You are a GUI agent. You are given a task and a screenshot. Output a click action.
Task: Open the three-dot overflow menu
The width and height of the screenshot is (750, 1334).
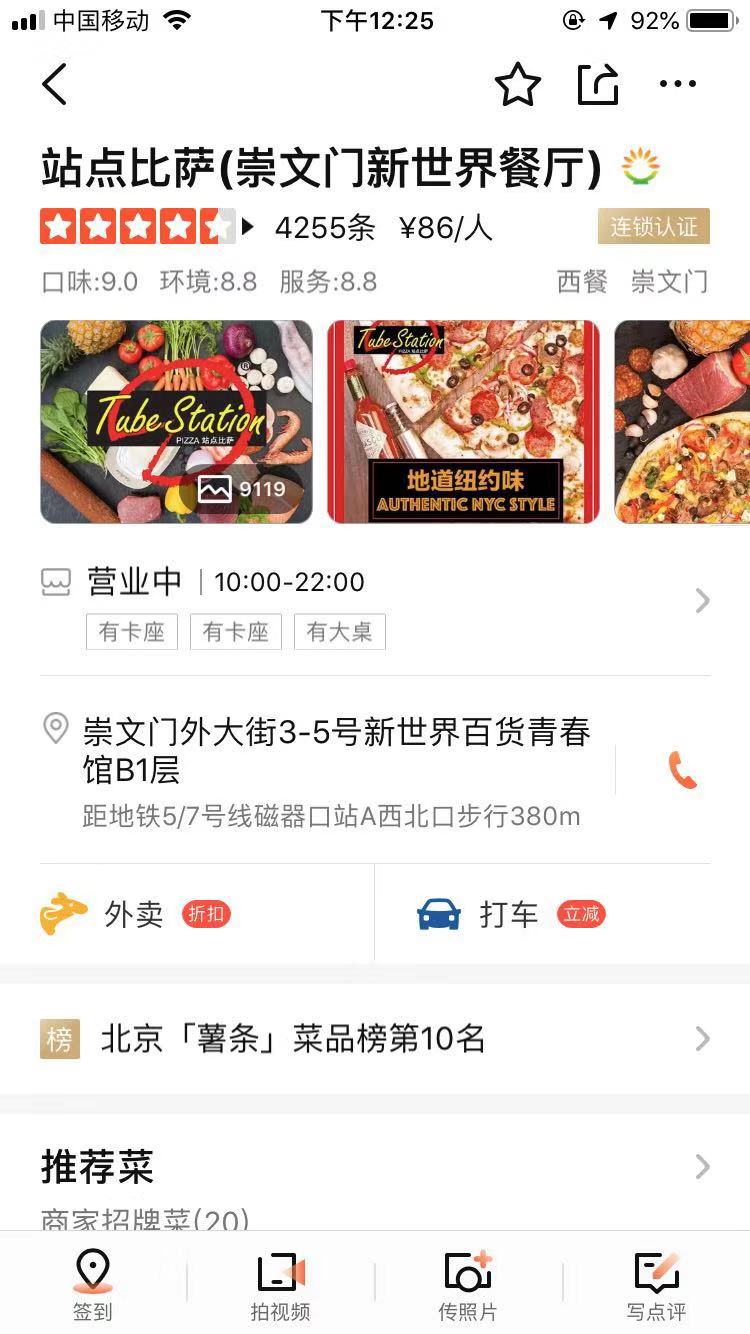(x=678, y=84)
